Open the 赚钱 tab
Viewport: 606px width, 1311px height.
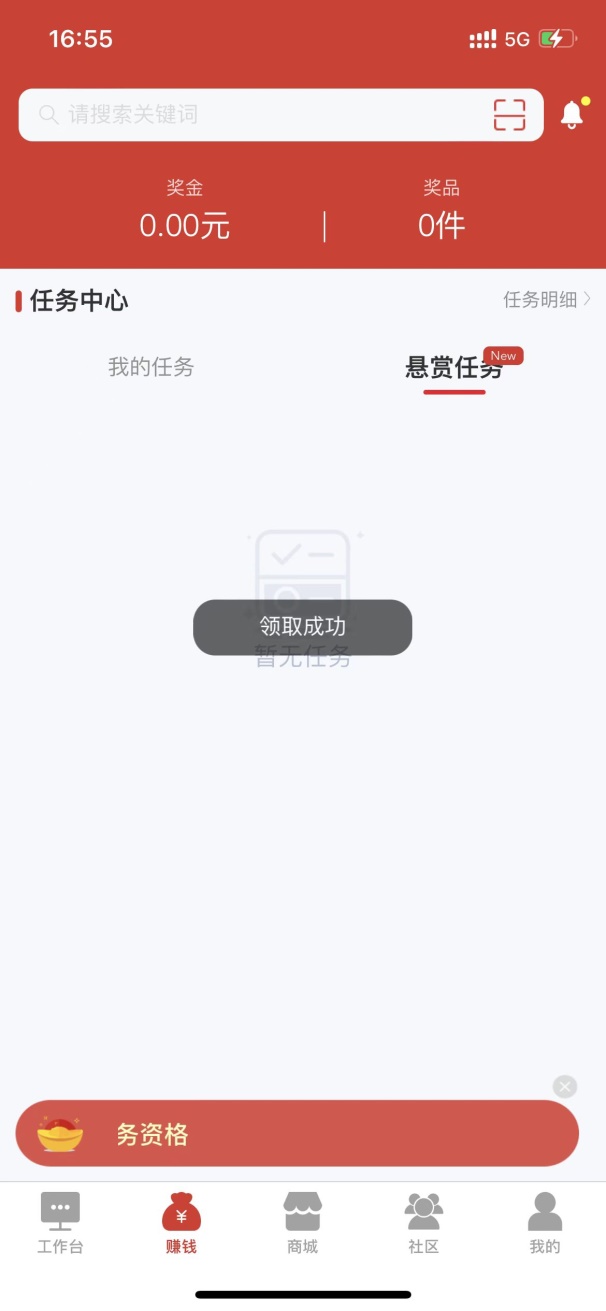(181, 1223)
